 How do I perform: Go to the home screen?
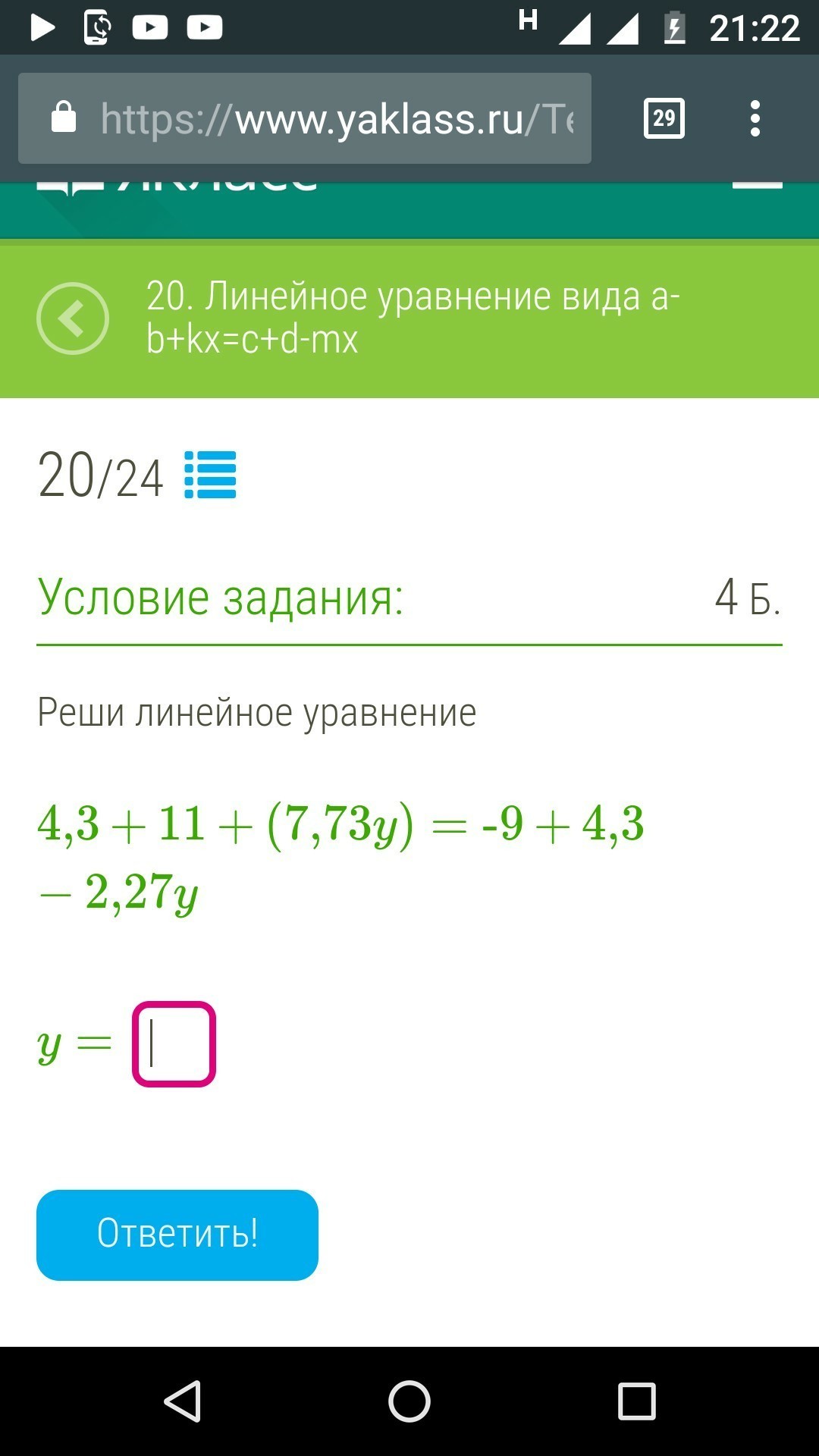[x=409, y=1401]
